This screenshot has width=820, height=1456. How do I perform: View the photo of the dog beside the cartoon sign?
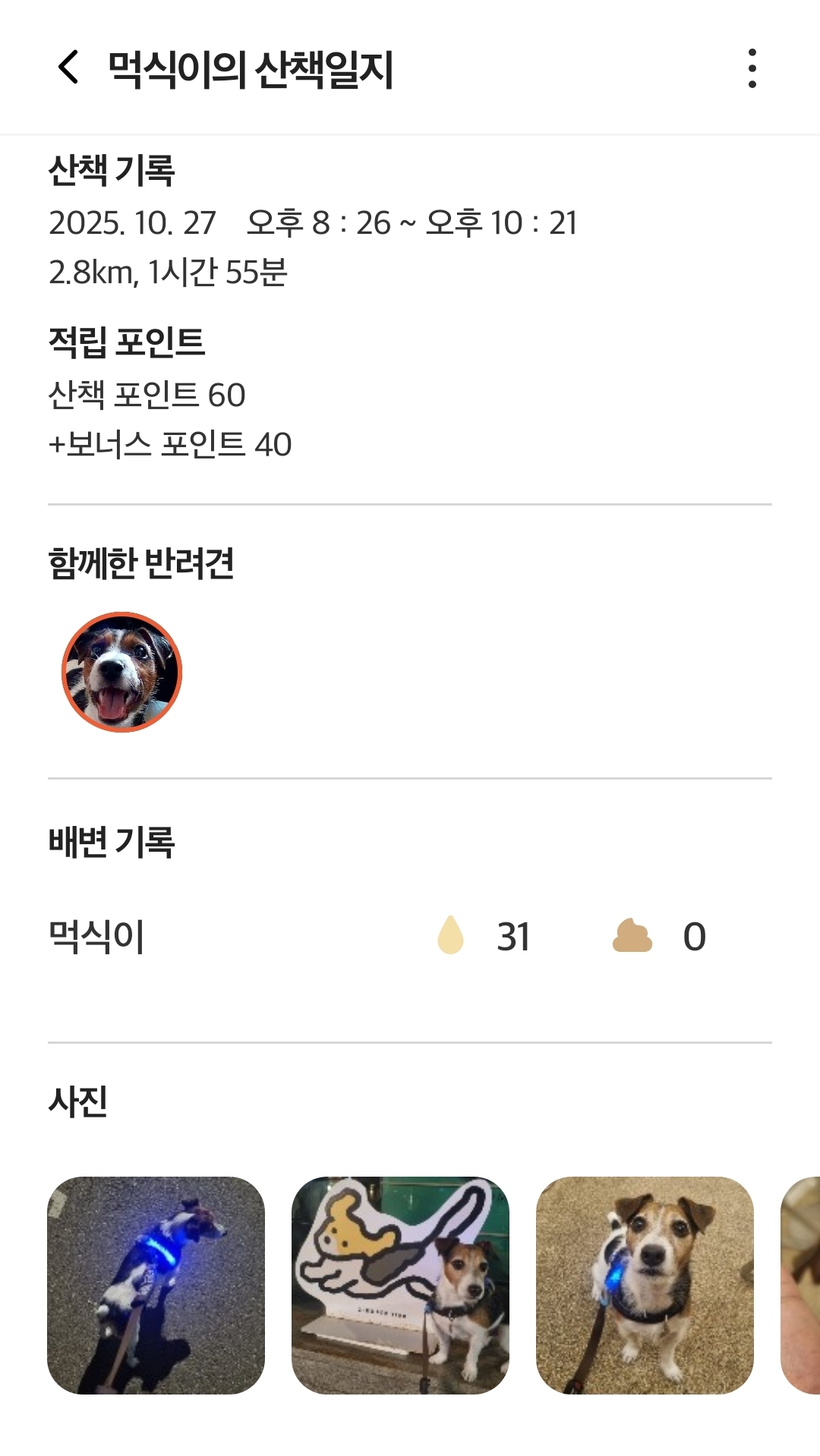coord(400,1285)
